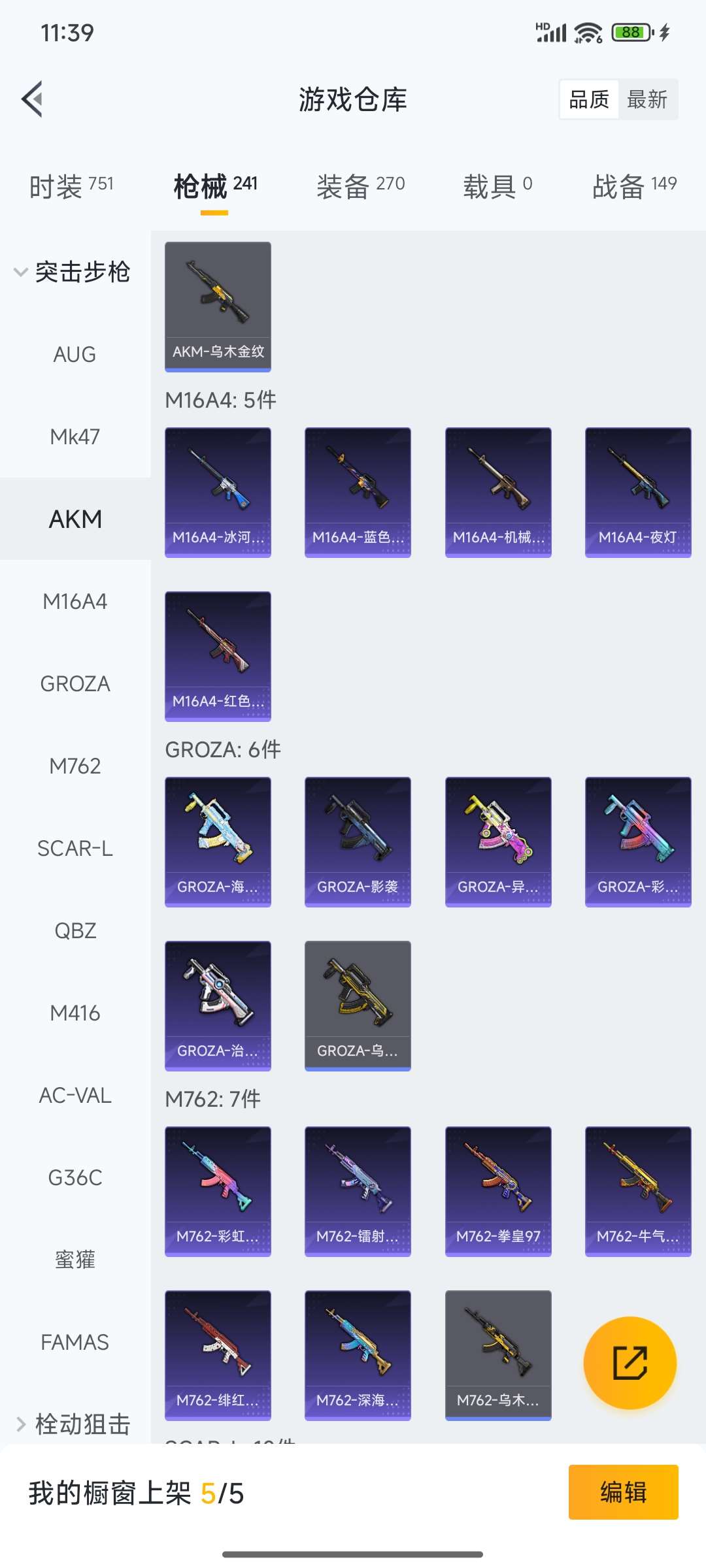
Task: Select AUG in the weapon list
Action: (x=75, y=354)
